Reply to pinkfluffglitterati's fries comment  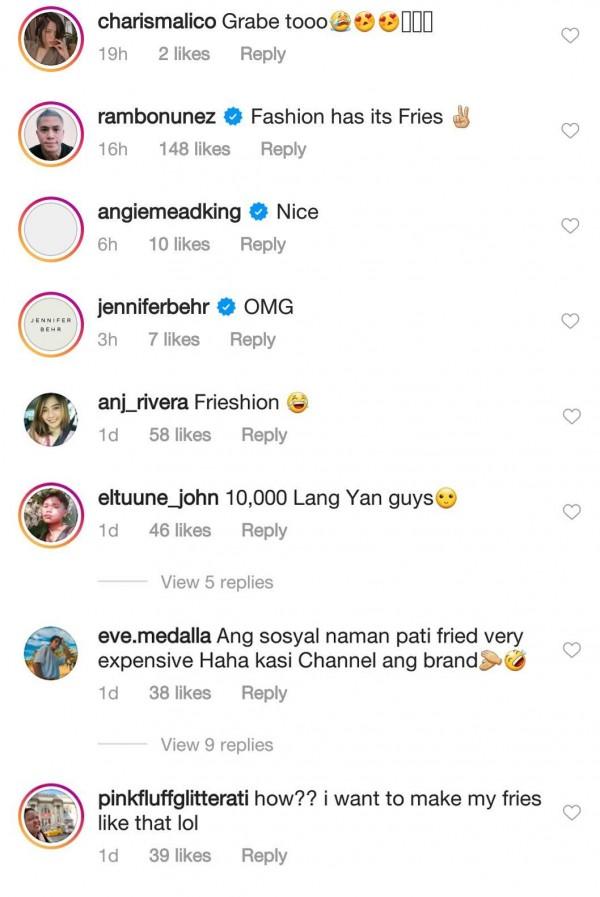click(264, 856)
